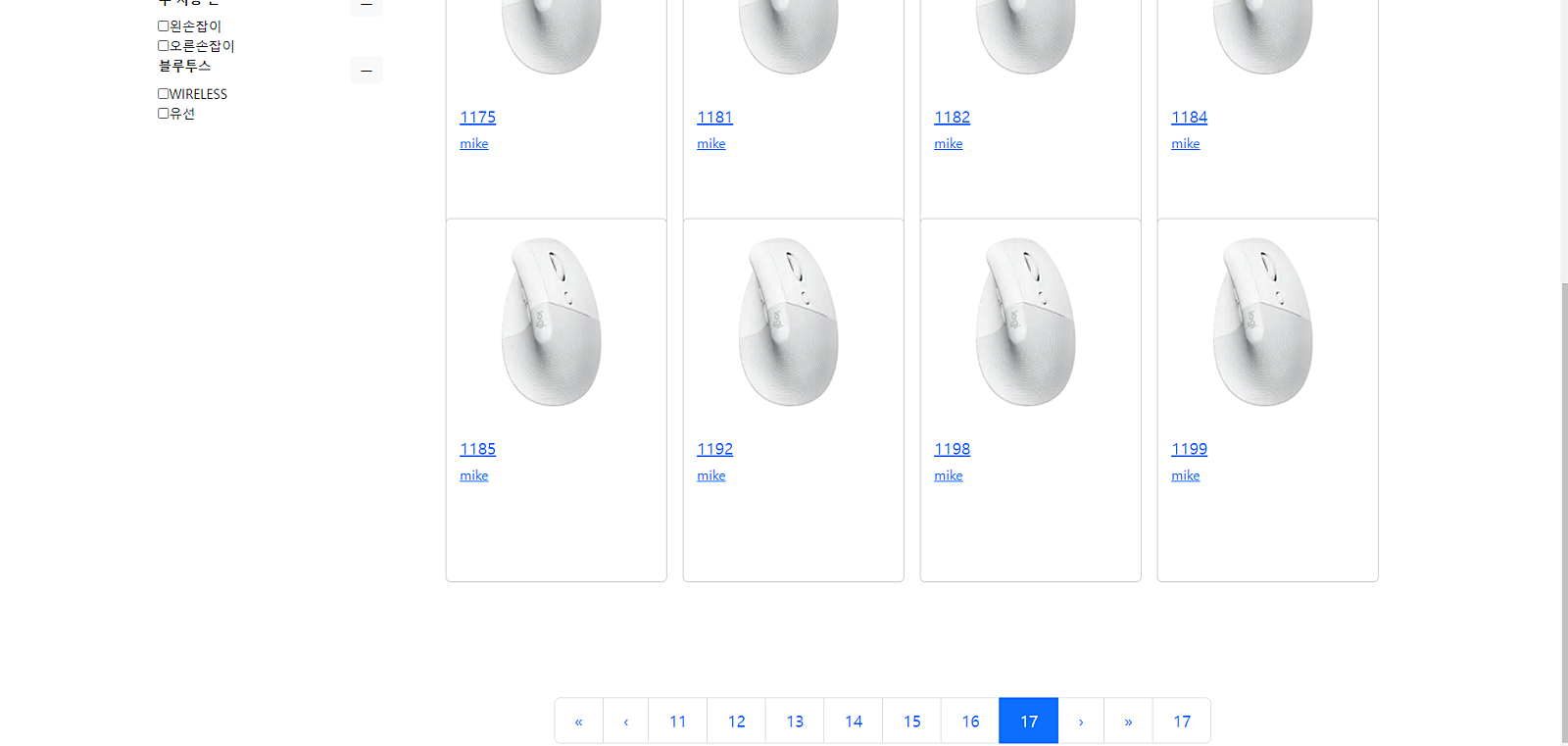This screenshot has width=1568, height=746.
Task: Go to page 11
Action: [677, 721]
